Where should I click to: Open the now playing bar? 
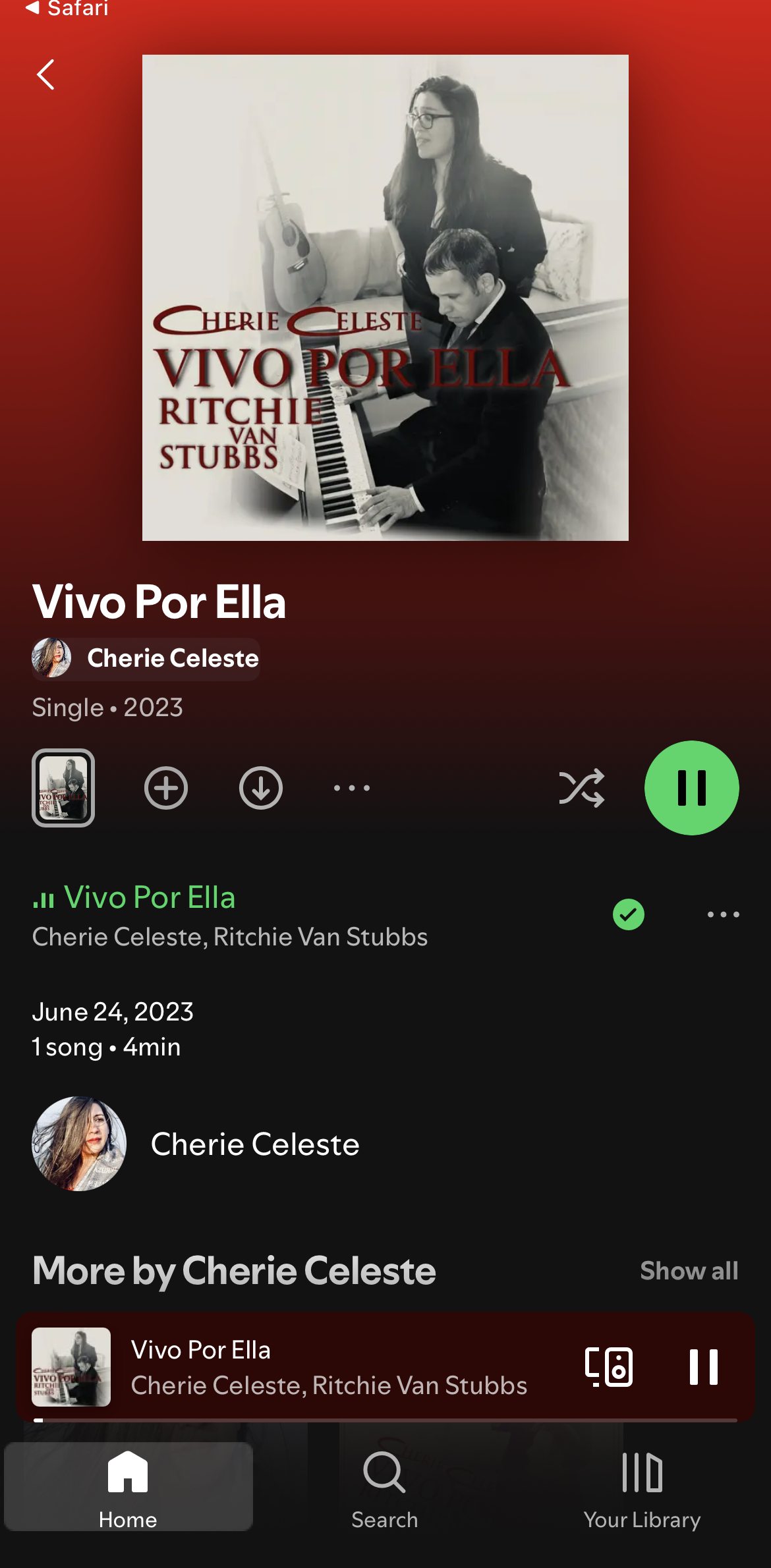(329, 1367)
